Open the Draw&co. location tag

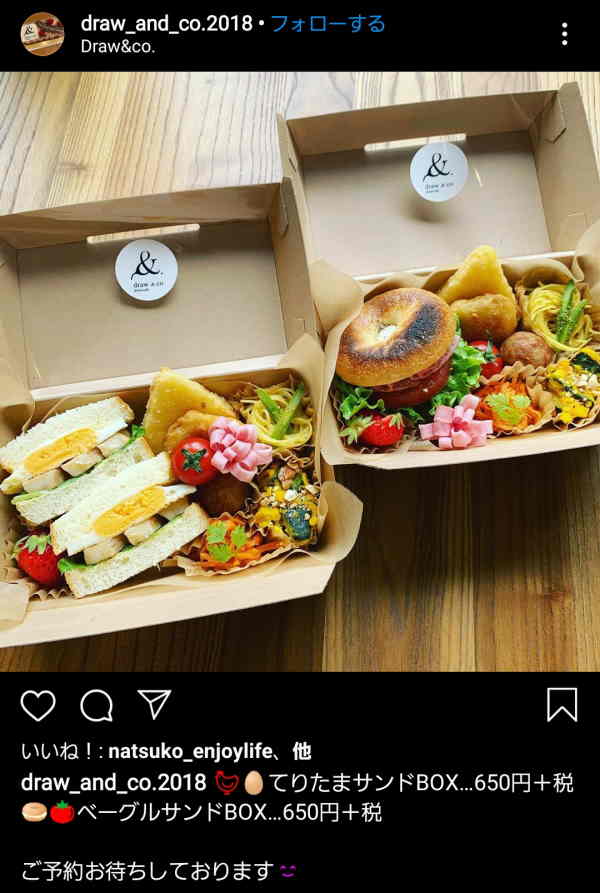tap(117, 46)
